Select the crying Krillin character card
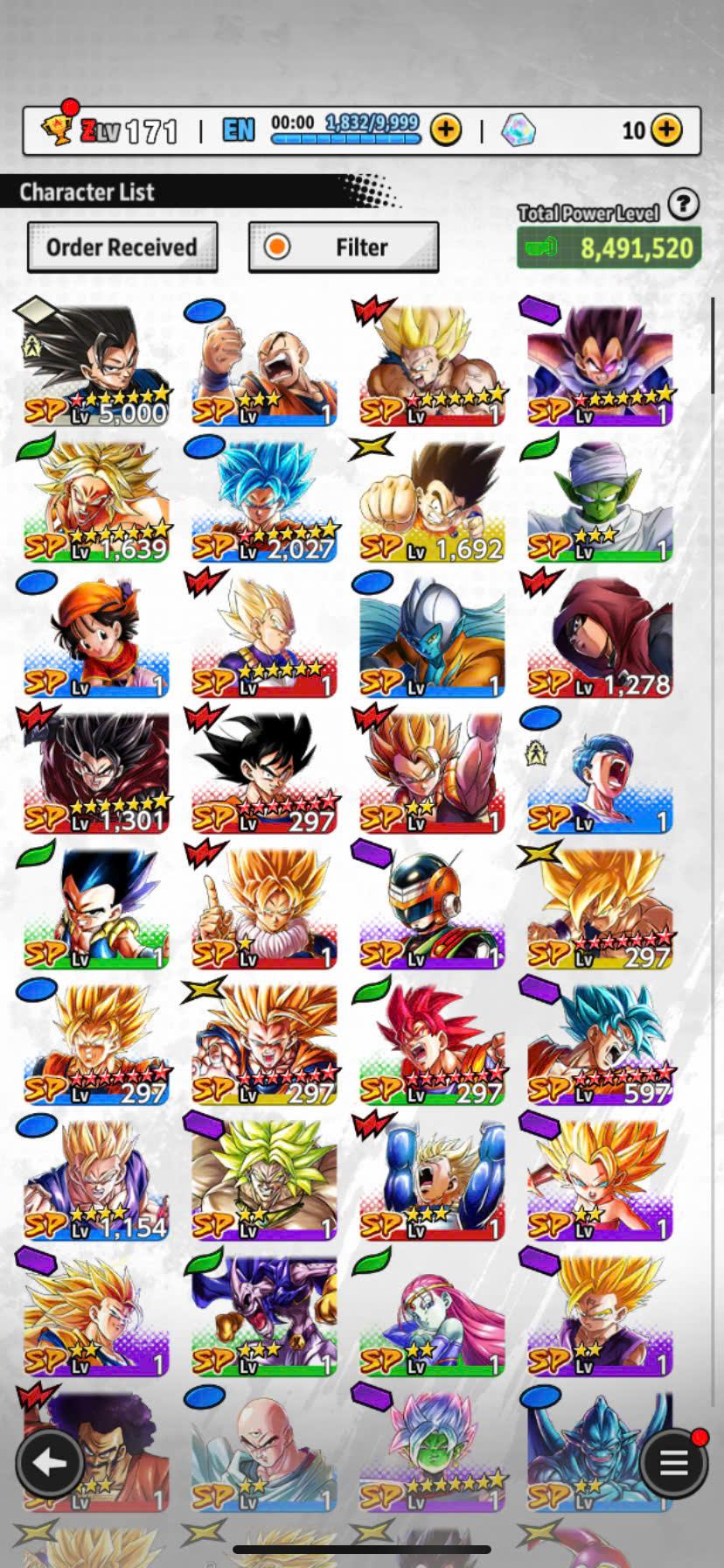724x1568 pixels. [x=264, y=365]
